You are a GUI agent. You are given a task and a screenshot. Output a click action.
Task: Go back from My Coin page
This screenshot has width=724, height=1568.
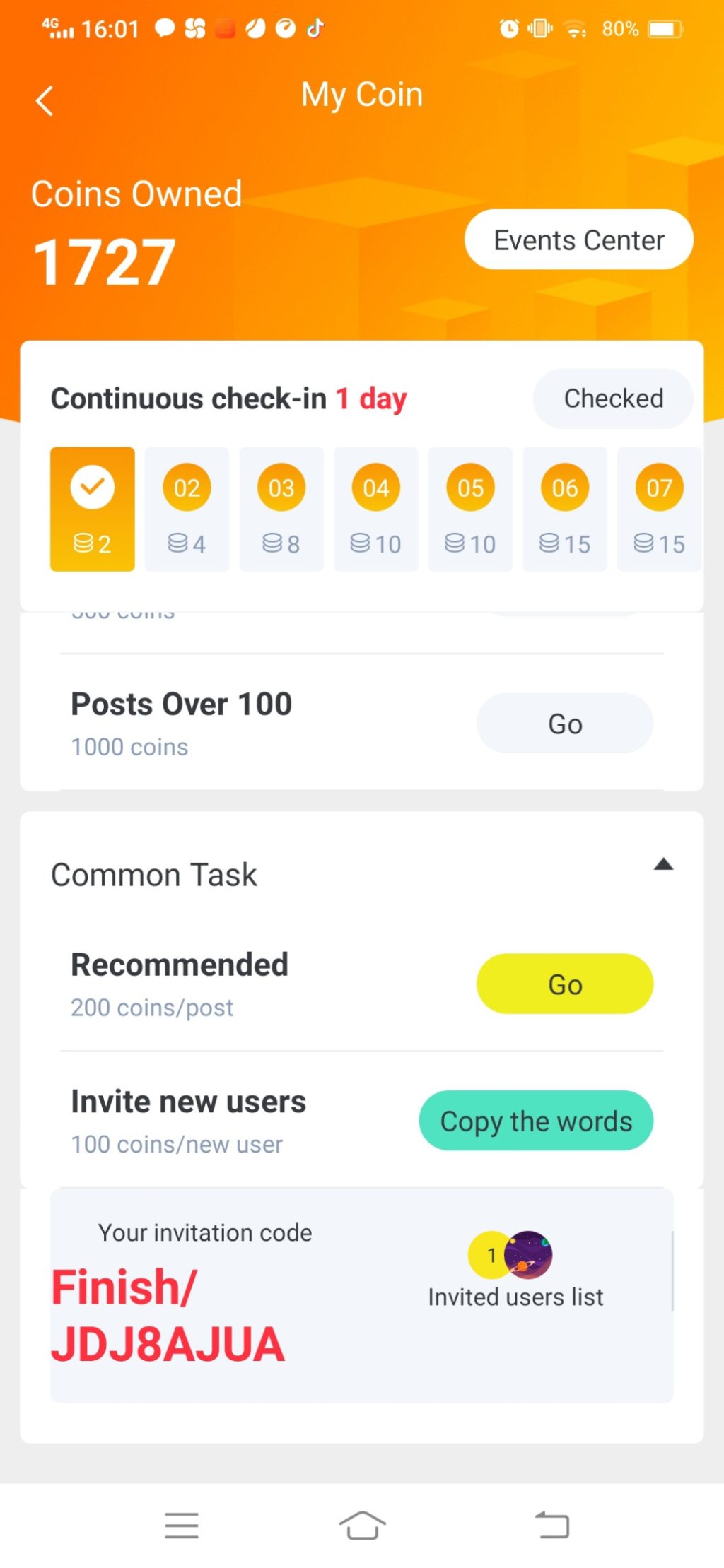tap(45, 100)
